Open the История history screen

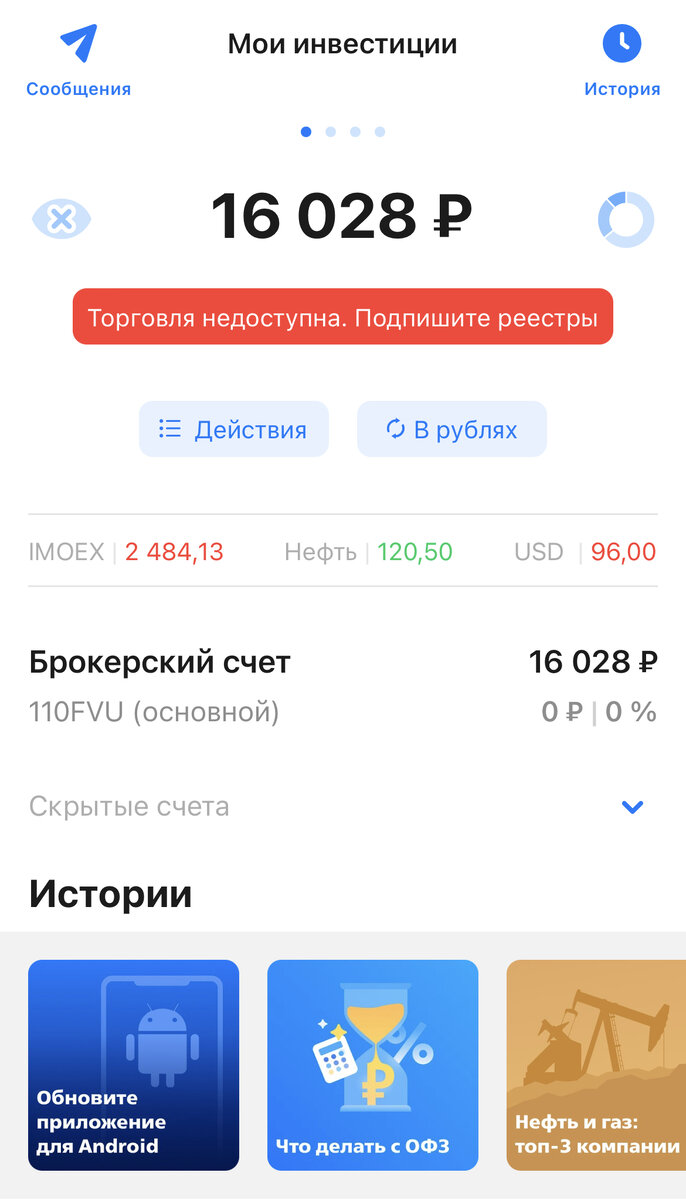622,62
